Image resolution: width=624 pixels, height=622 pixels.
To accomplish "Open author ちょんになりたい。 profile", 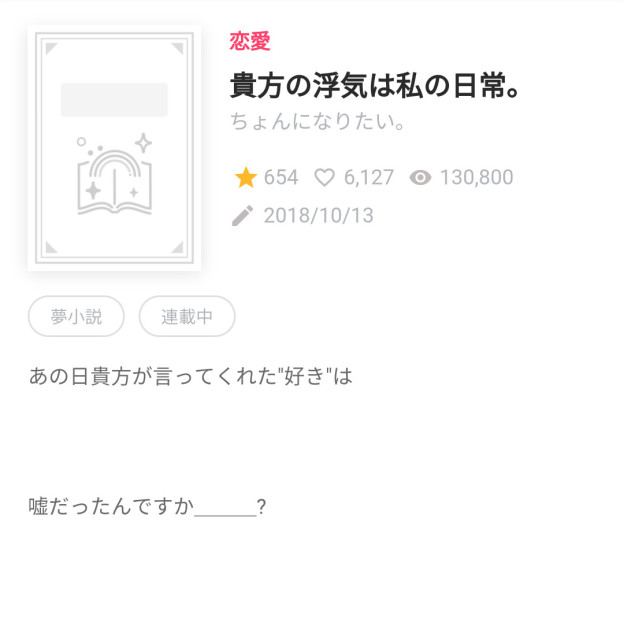I will (x=317, y=123).
